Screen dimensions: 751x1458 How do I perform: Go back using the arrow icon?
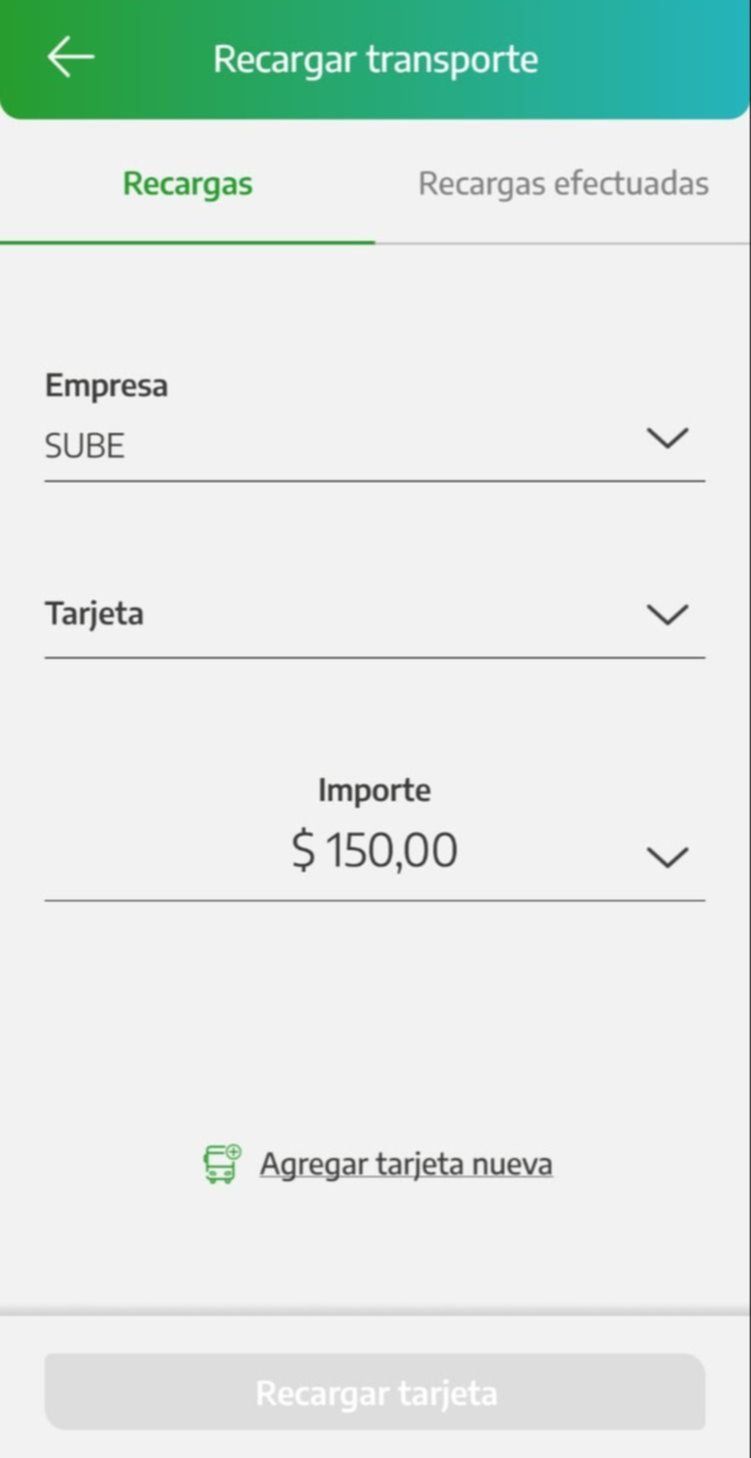coord(70,58)
